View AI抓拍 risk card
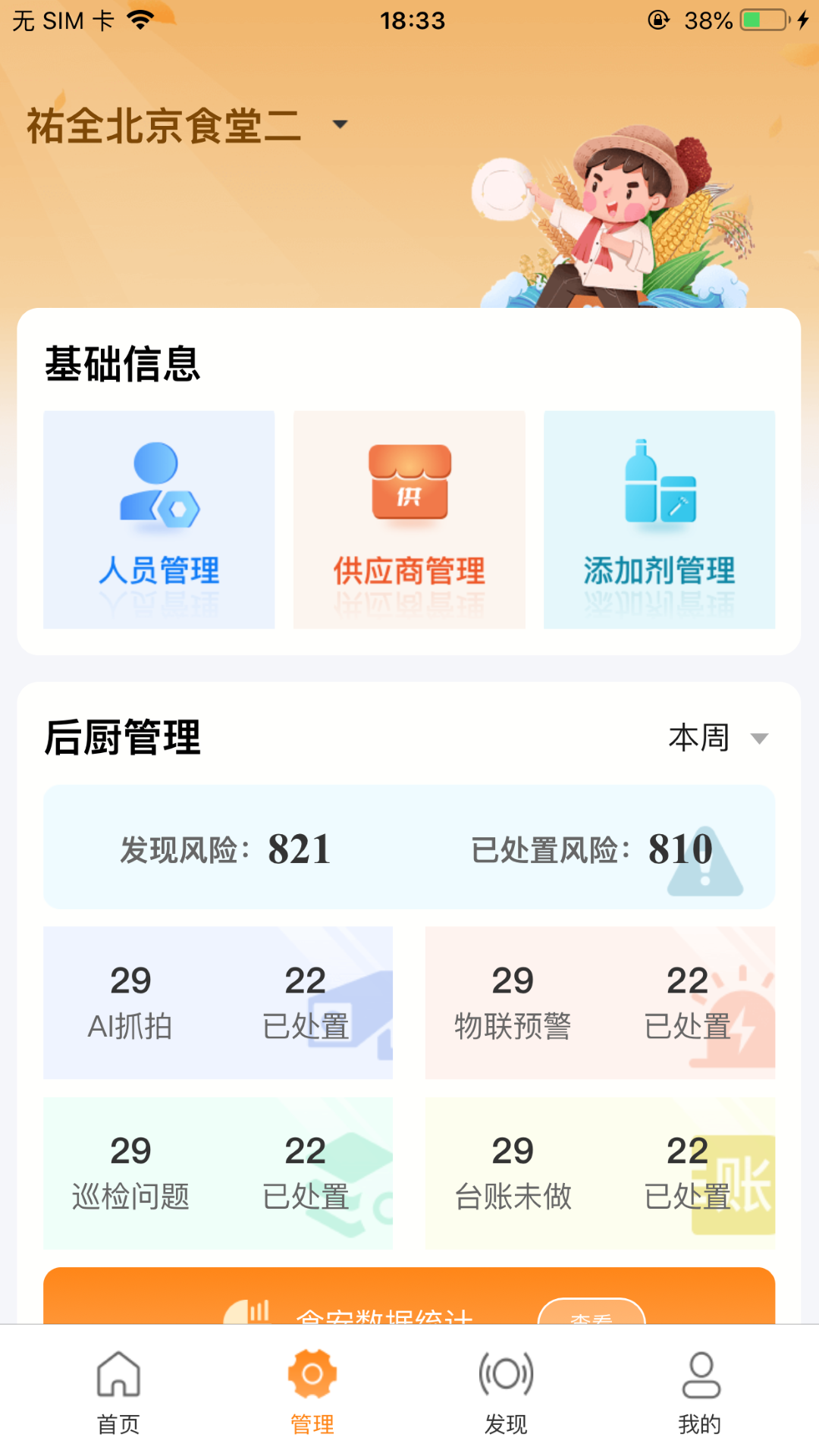The height and width of the screenshot is (1456, 819). [218, 1003]
